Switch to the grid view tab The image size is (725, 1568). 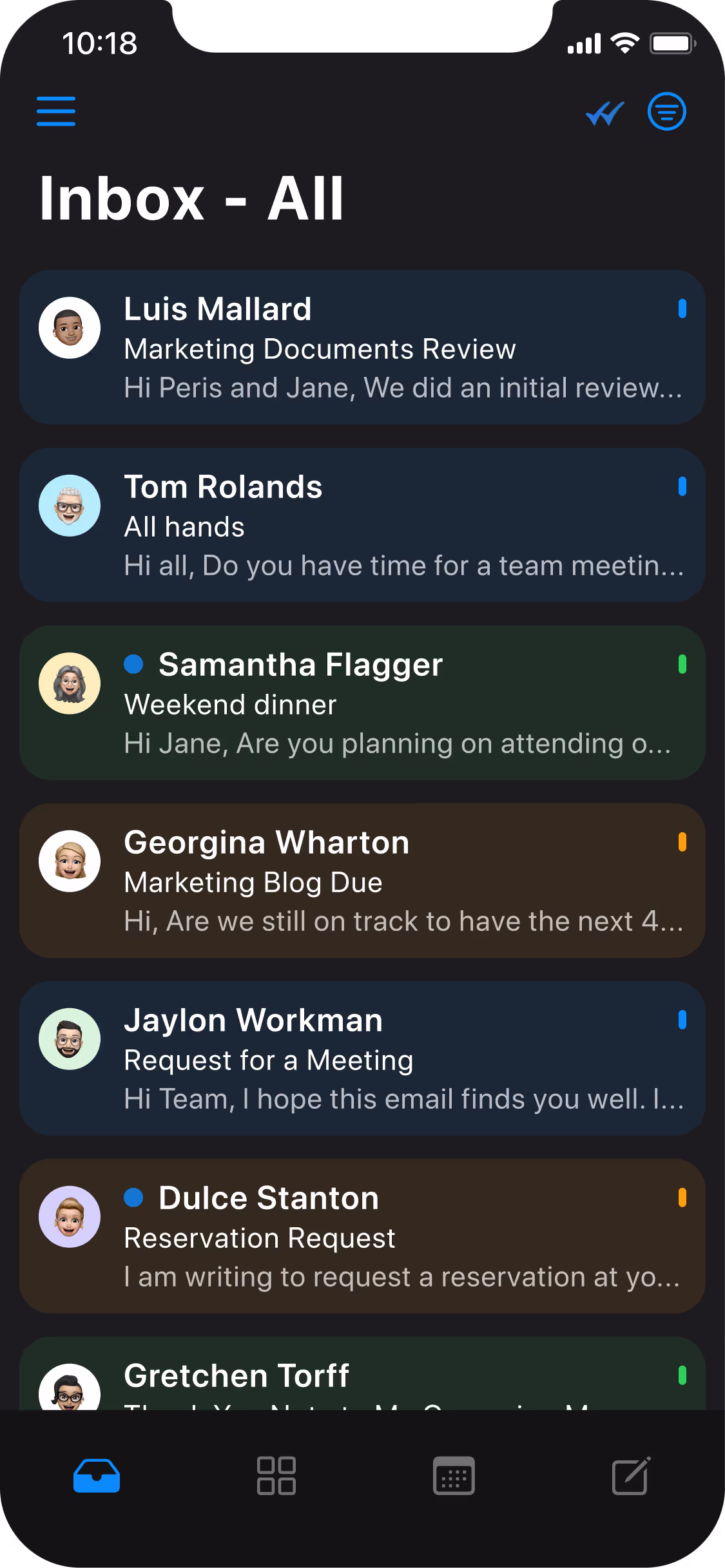(x=276, y=1476)
